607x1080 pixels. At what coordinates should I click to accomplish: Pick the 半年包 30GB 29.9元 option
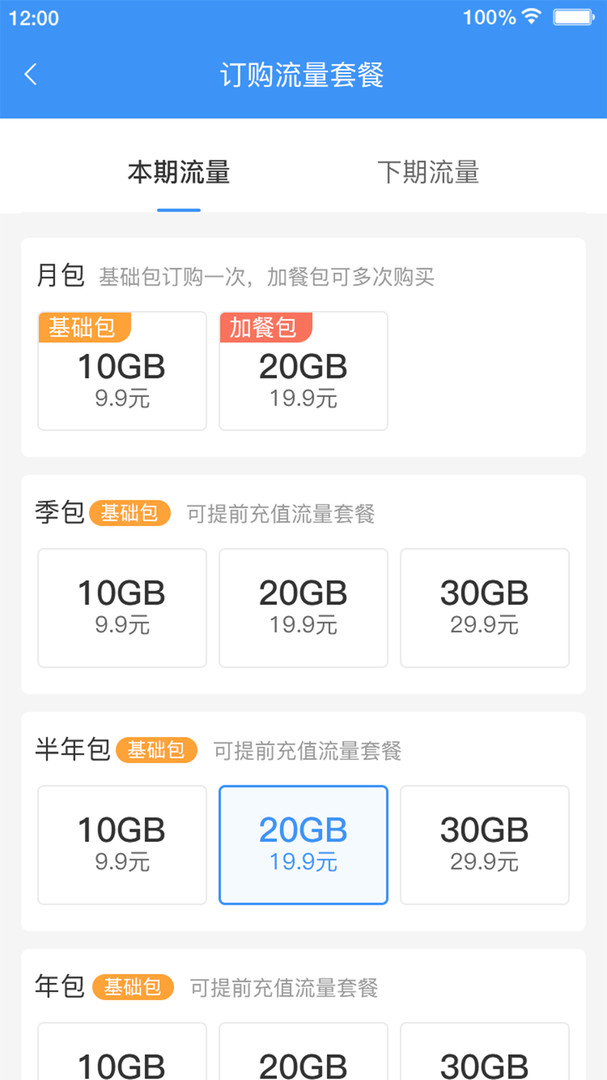[484, 844]
